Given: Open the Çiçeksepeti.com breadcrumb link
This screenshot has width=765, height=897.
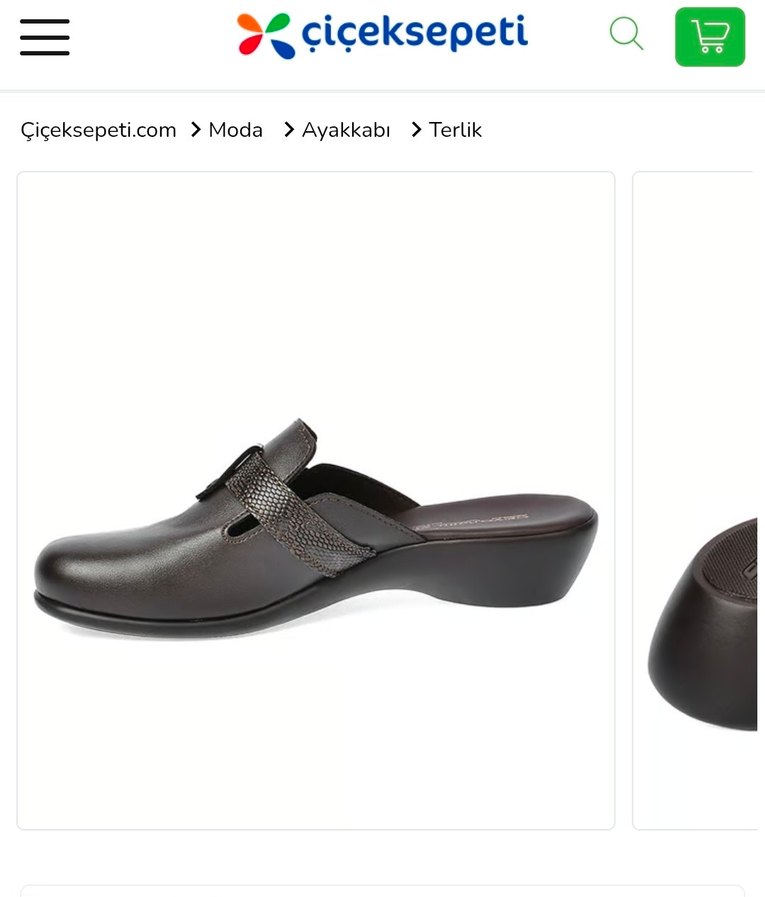Looking at the screenshot, I should point(98,130).
